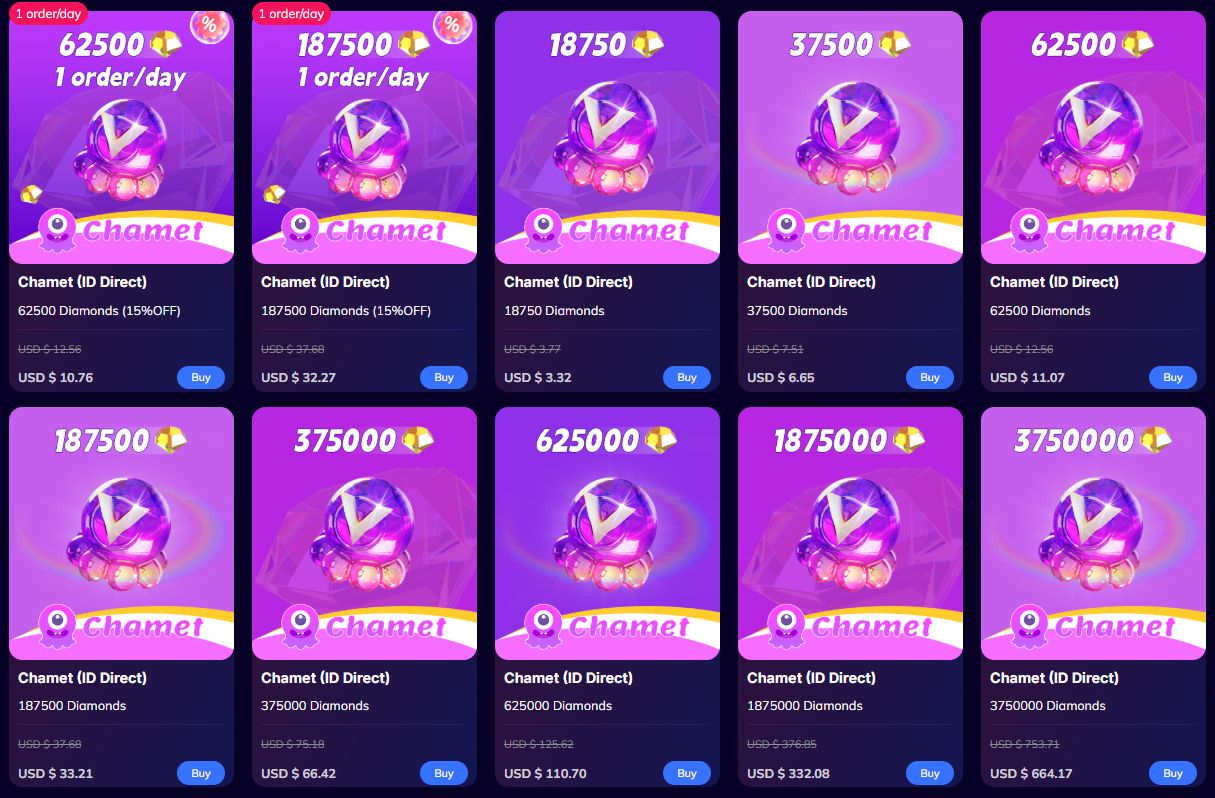Viewport: 1215px width, 798px height.
Task: View the 3750000 Diamonds product card image
Action: click(1093, 533)
